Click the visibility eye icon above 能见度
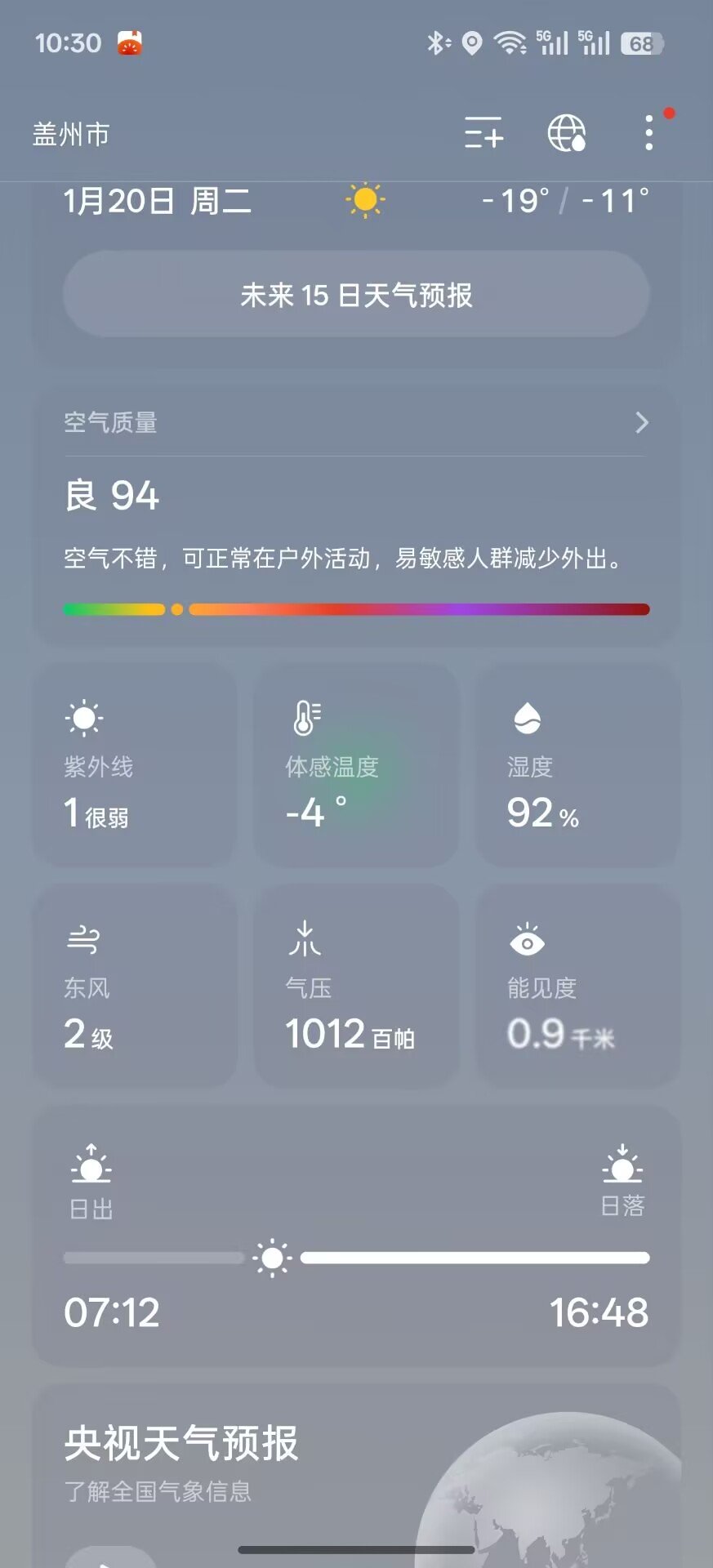Screen dimensions: 713x1568 click(527, 939)
